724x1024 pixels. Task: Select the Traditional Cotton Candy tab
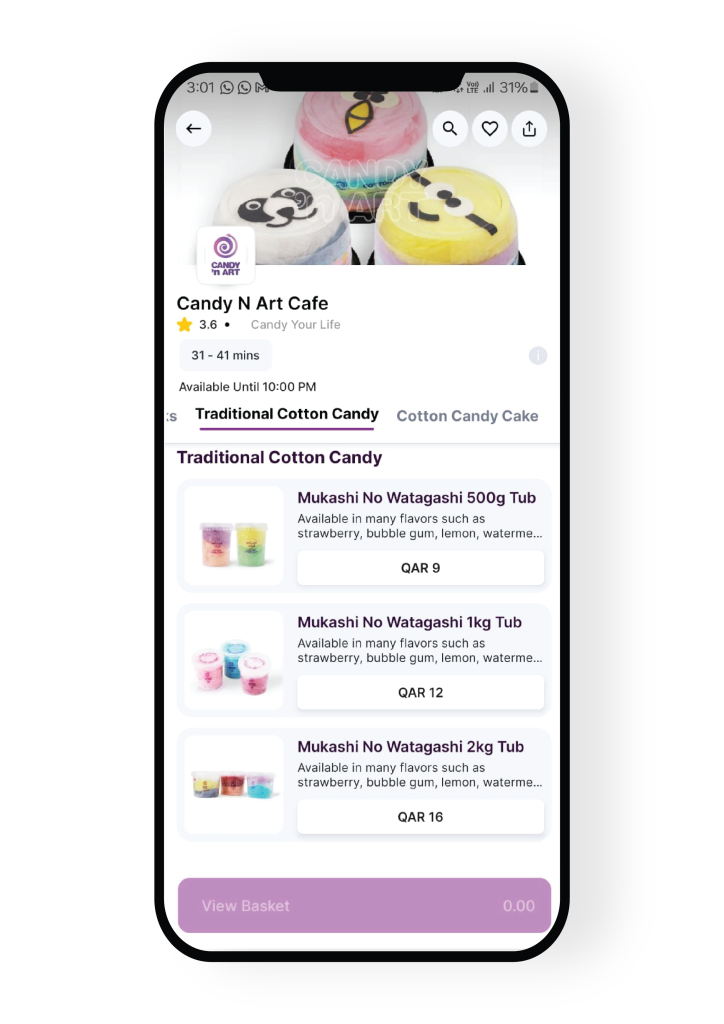click(287, 414)
